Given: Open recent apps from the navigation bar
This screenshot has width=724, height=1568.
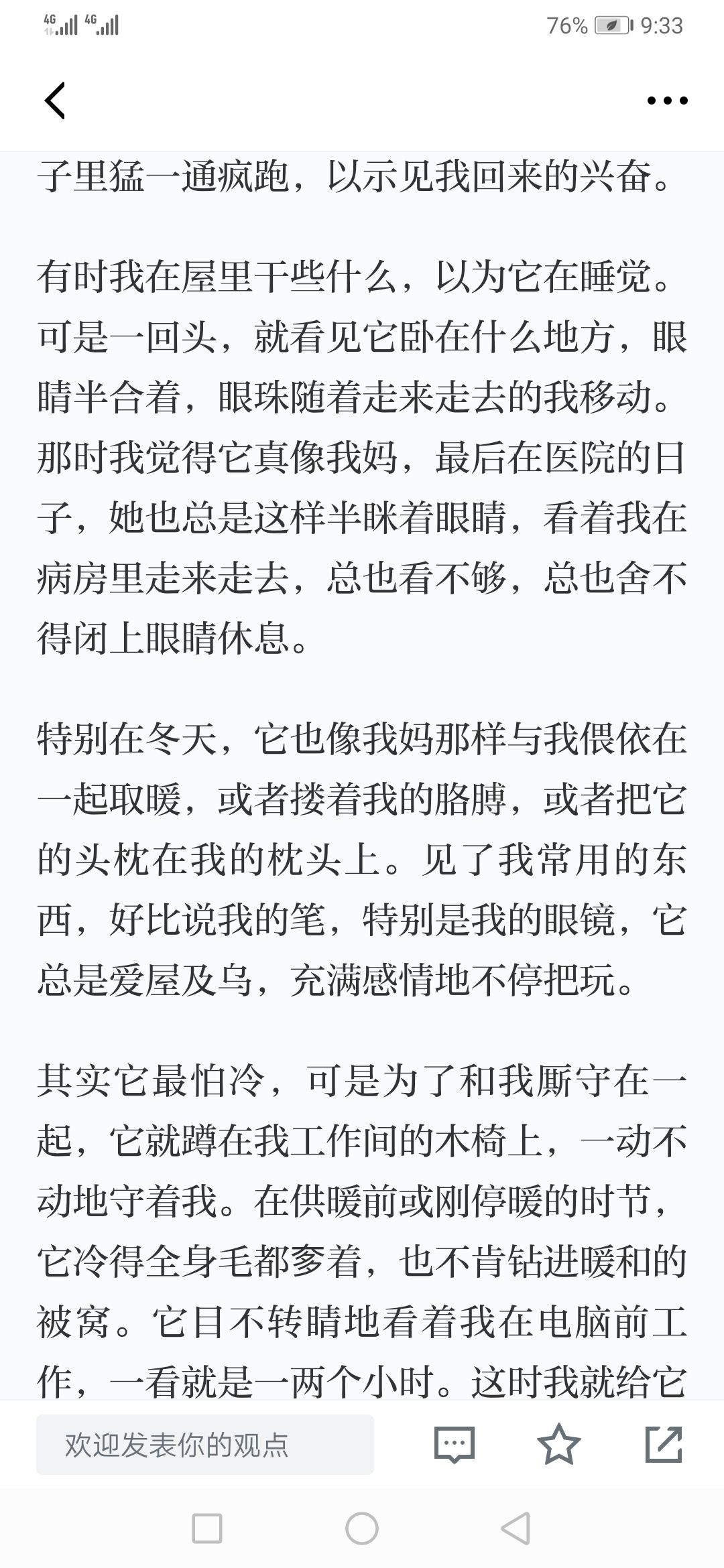Looking at the screenshot, I should 207,1528.
